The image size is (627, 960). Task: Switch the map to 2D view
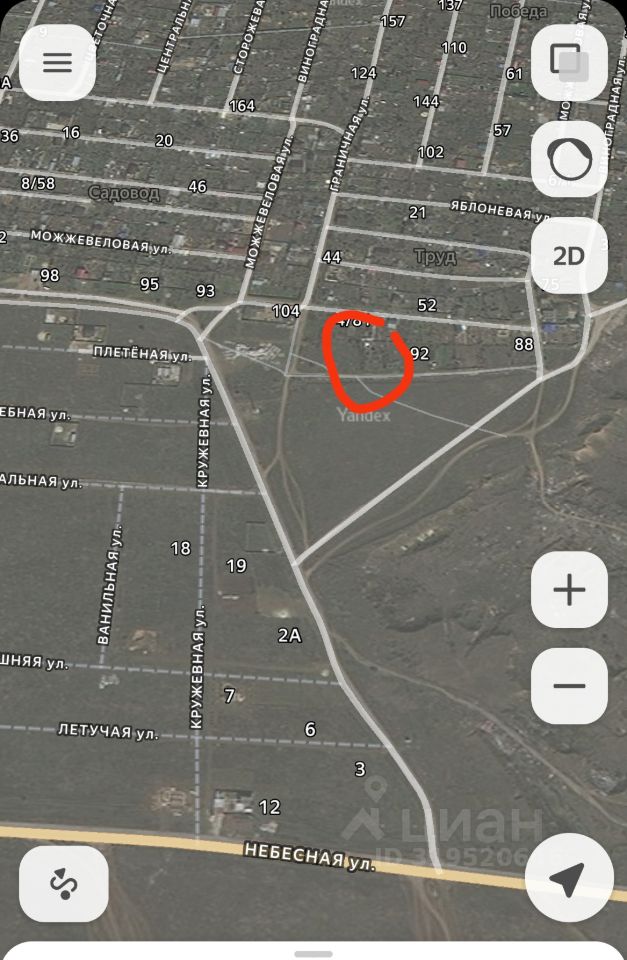[569, 255]
